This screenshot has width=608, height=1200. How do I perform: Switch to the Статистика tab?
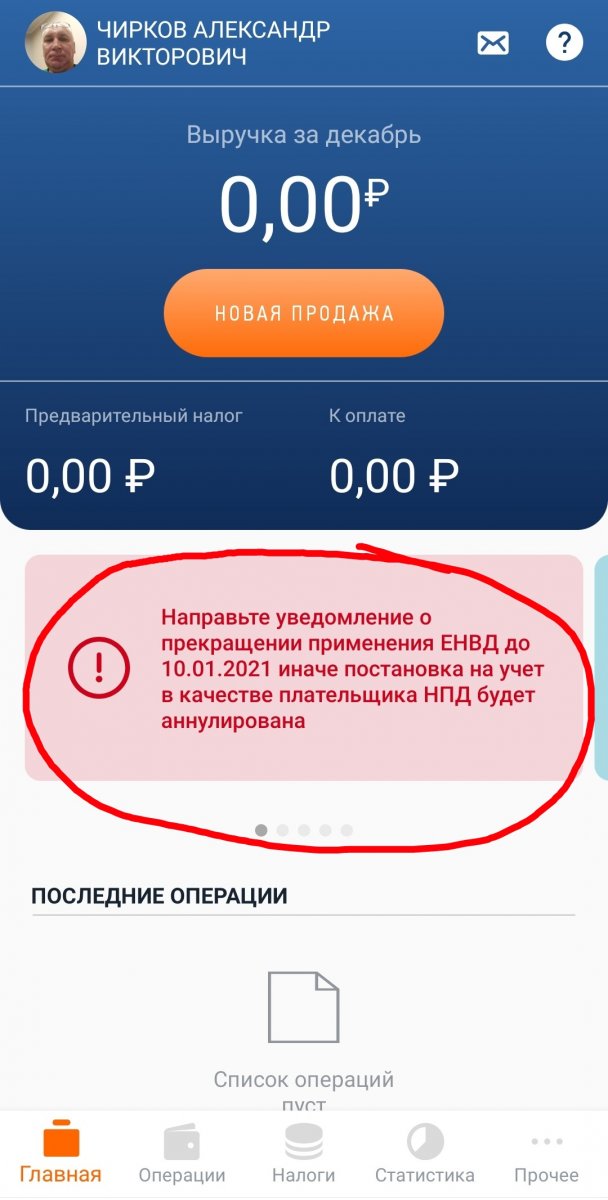point(425,1155)
